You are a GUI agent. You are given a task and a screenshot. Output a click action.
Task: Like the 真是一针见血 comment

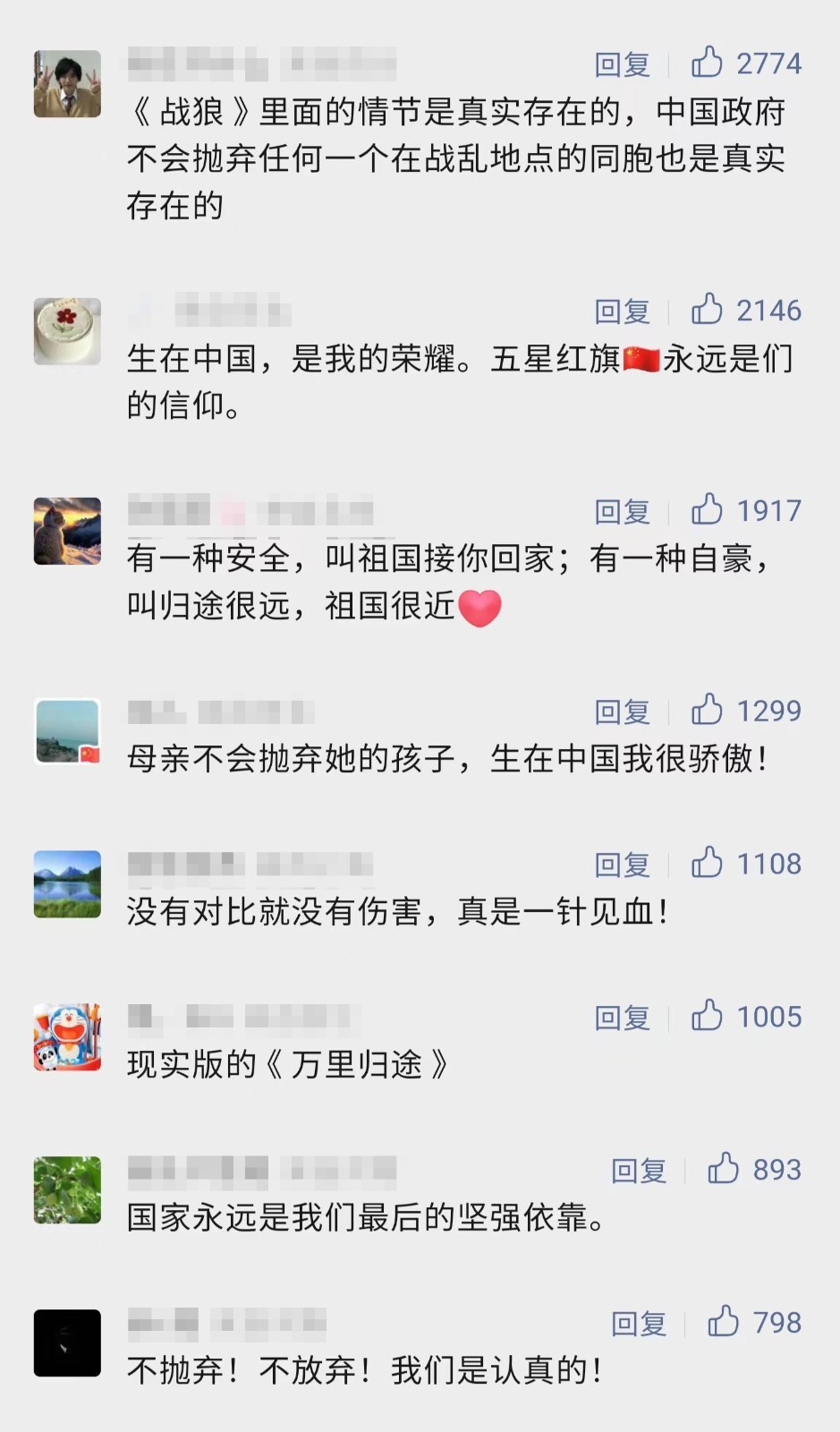(x=707, y=864)
